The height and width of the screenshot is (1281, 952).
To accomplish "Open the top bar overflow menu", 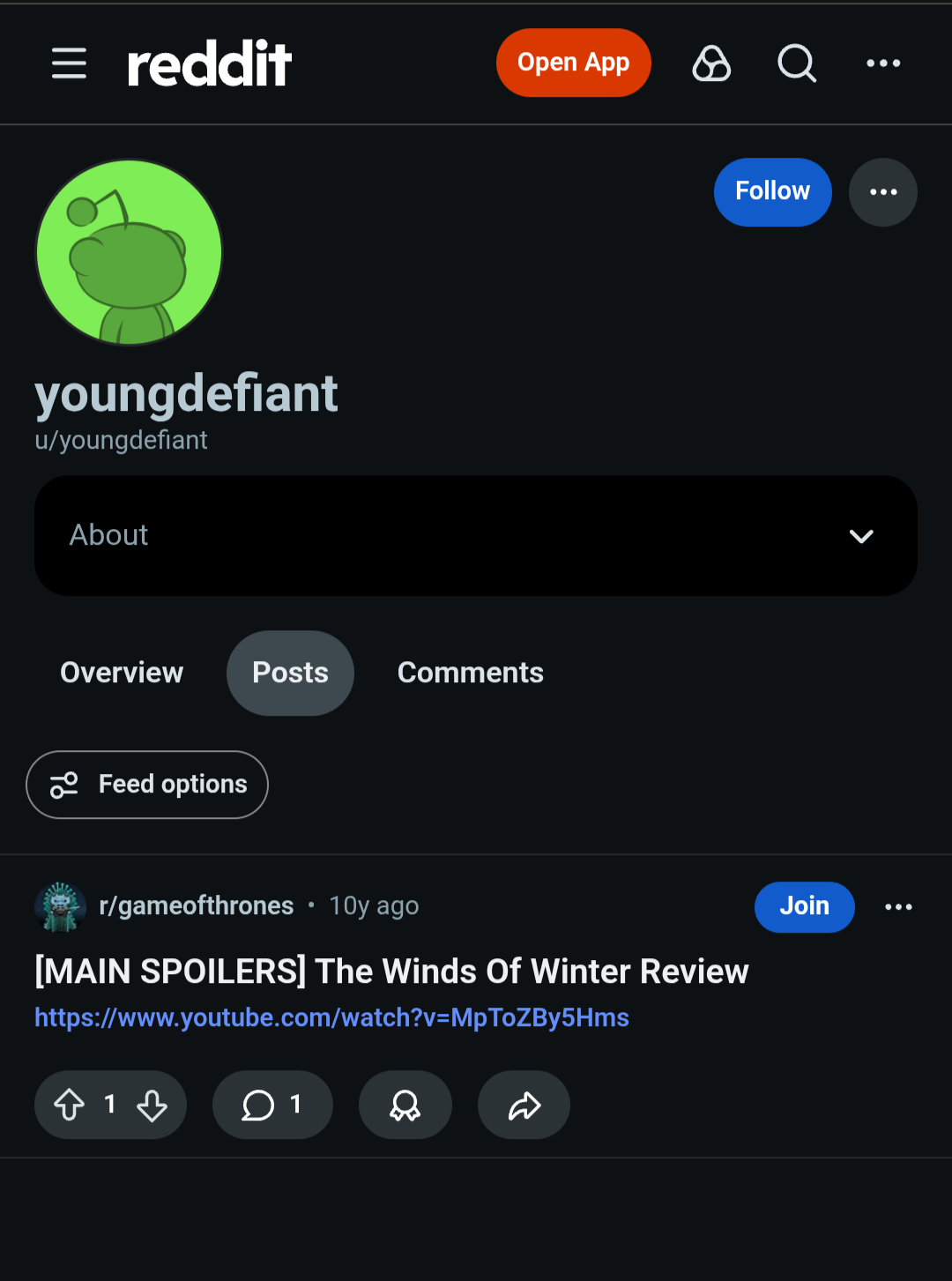I will point(883,63).
